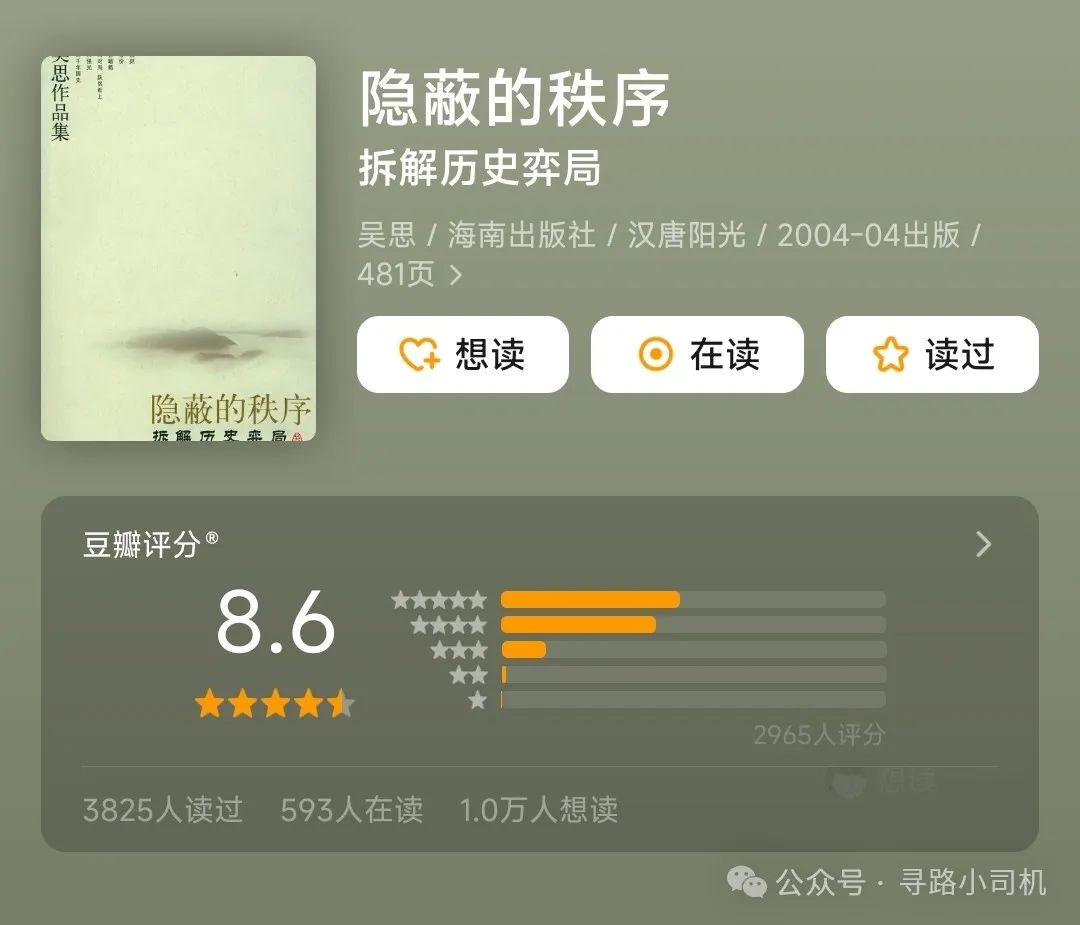This screenshot has width=1080, height=925.
Task: View the 隐蔽的秩序 book cover
Action: tap(178, 248)
